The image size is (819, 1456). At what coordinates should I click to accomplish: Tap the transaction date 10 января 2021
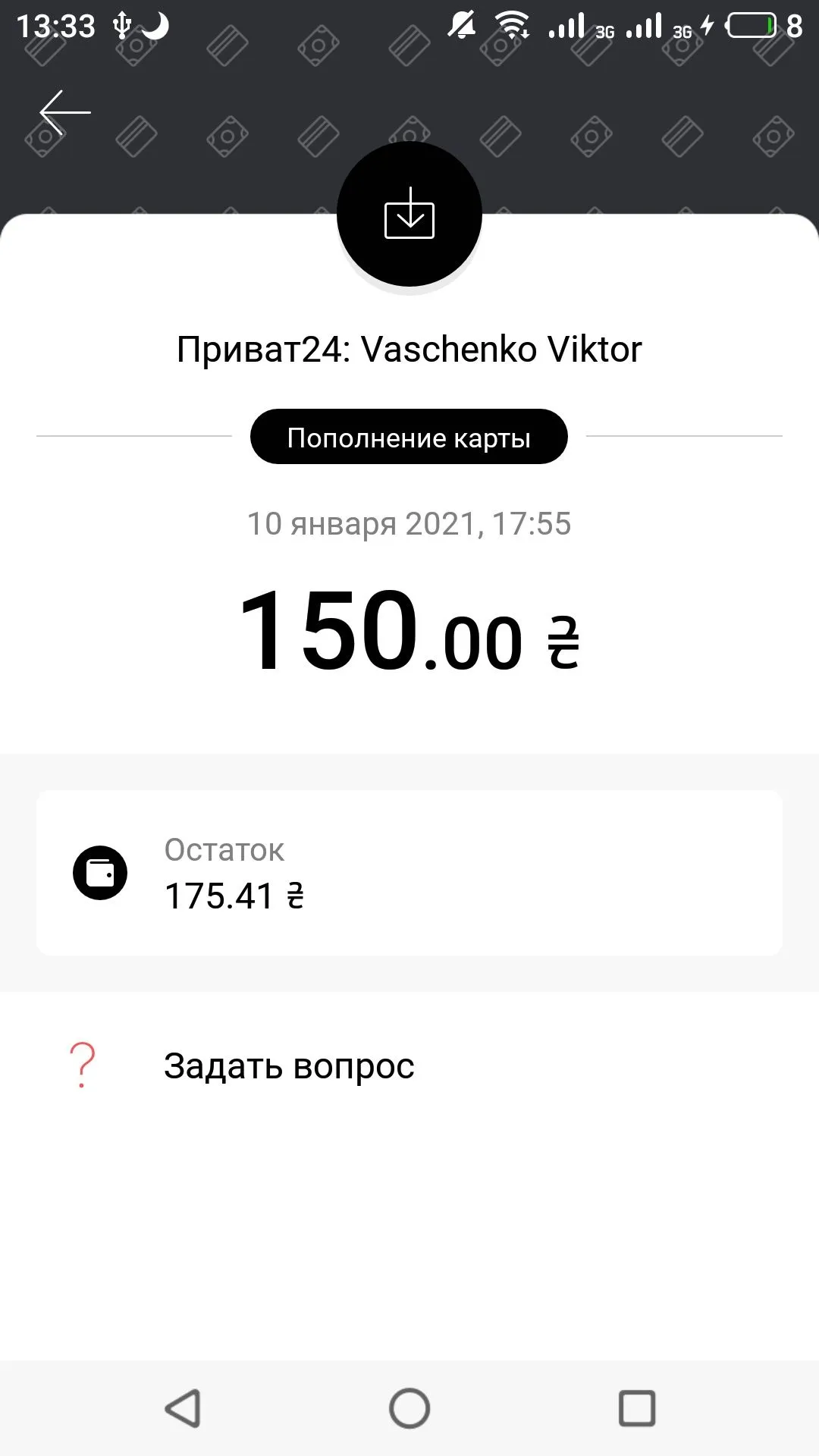409,522
